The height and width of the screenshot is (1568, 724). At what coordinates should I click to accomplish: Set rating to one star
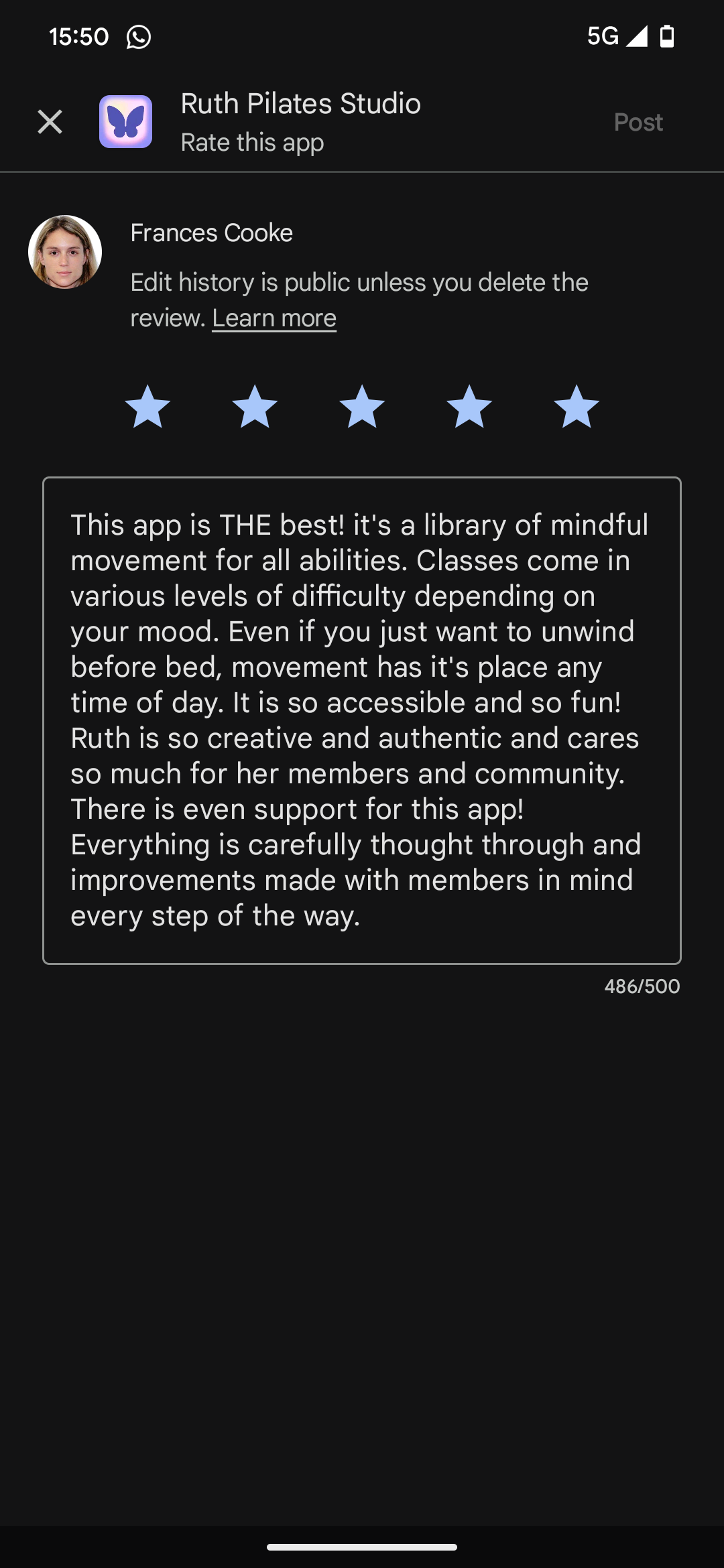(x=147, y=407)
